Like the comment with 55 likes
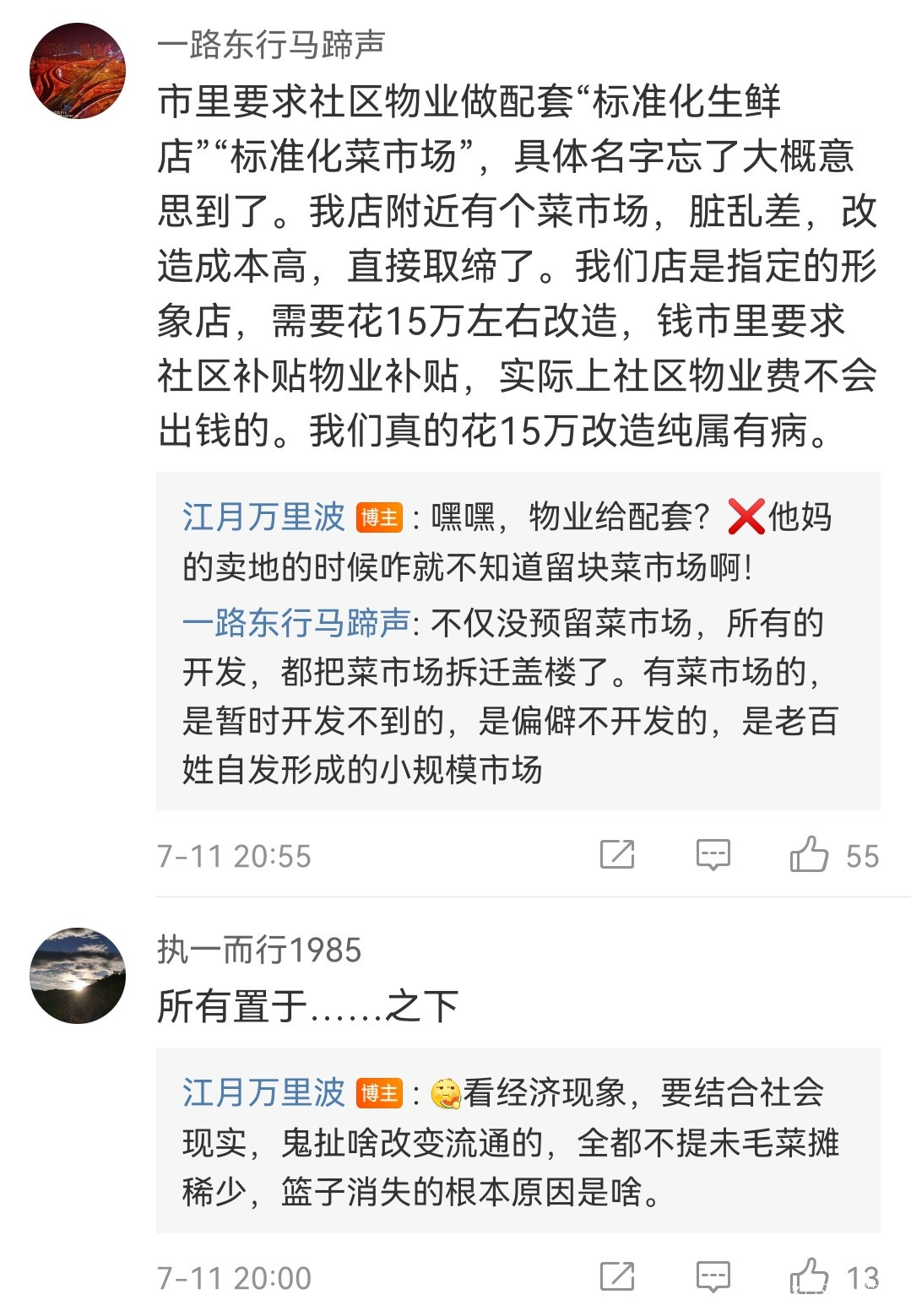 coord(809,854)
